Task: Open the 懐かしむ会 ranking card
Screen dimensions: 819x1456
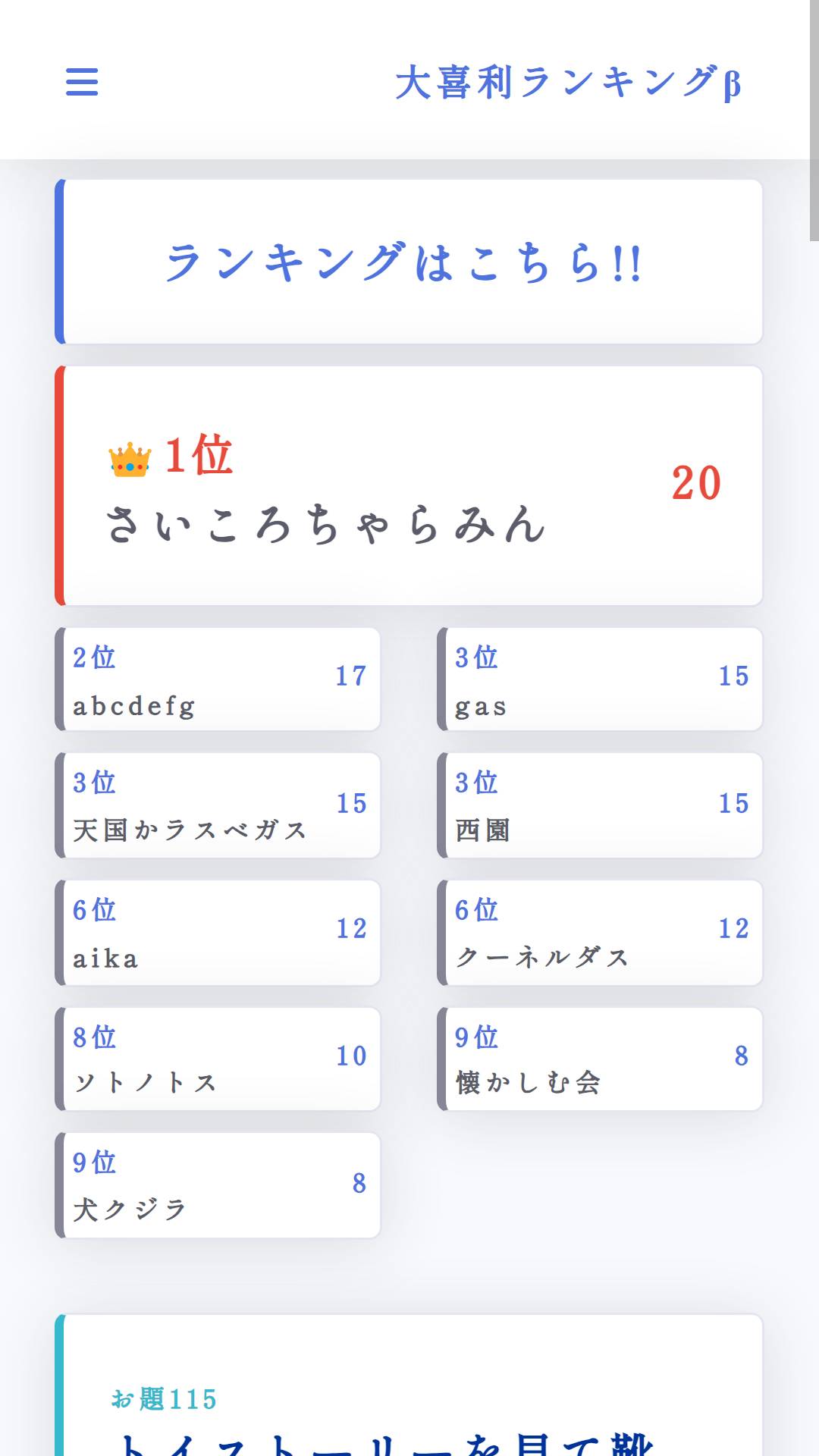Action: [600, 1059]
